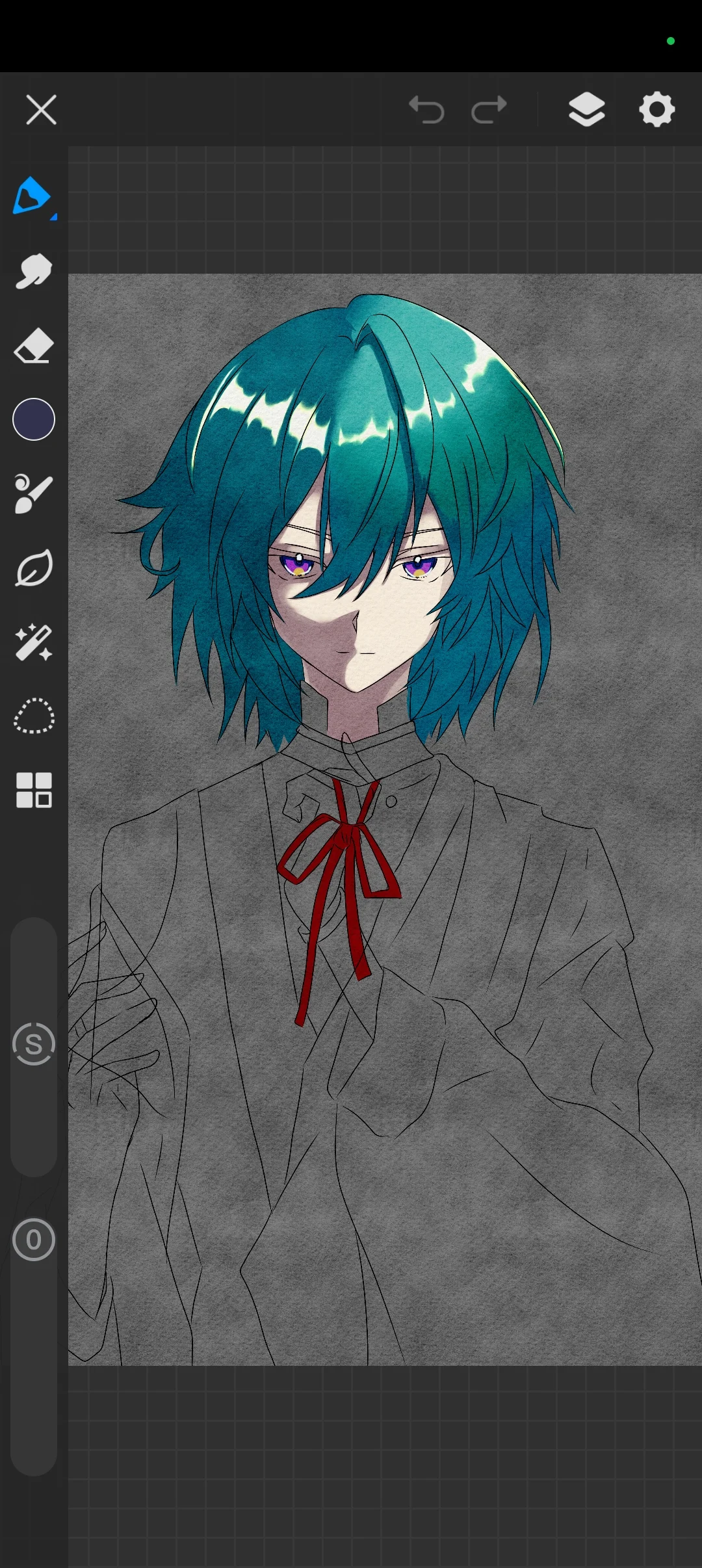Choose the smudge tool
The image size is (702, 1568).
(x=33, y=270)
